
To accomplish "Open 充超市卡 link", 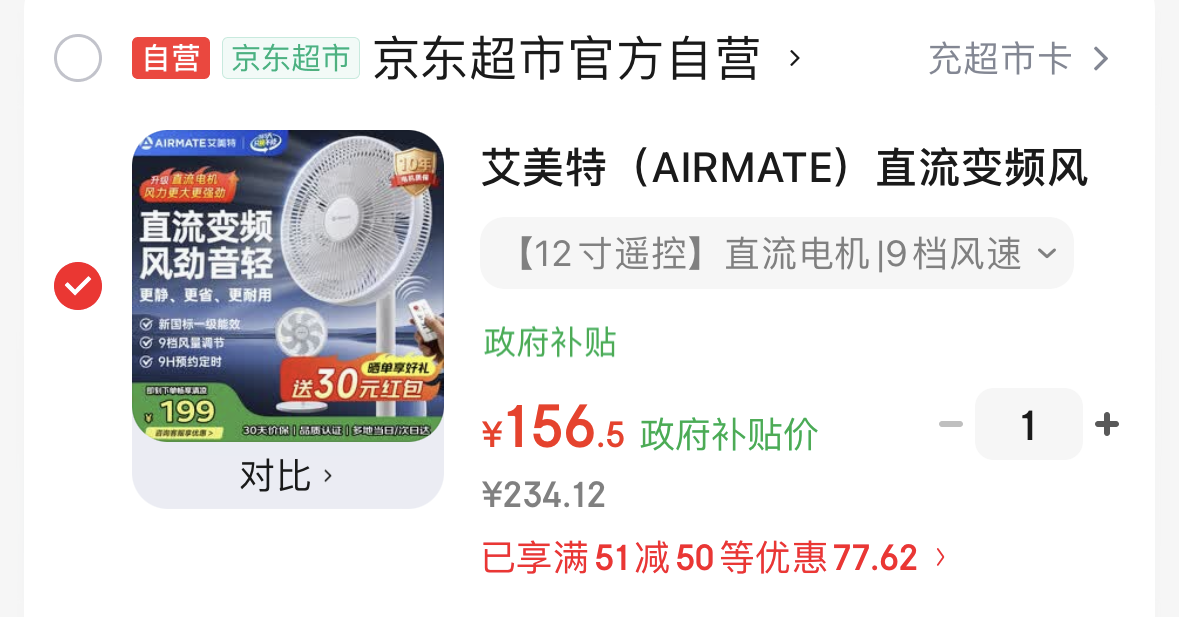I will (1018, 59).
